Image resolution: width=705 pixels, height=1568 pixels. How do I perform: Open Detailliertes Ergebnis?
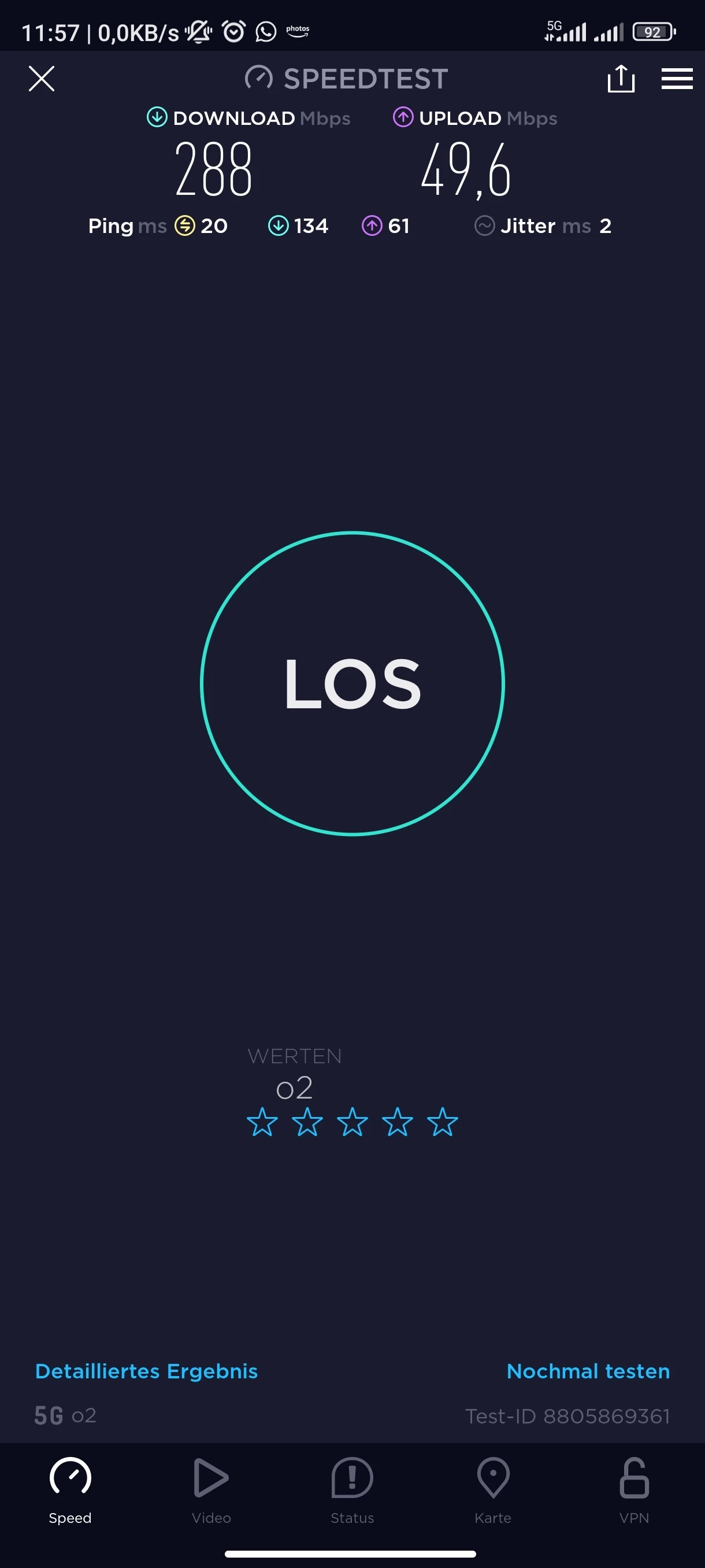(x=147, y=1371)
